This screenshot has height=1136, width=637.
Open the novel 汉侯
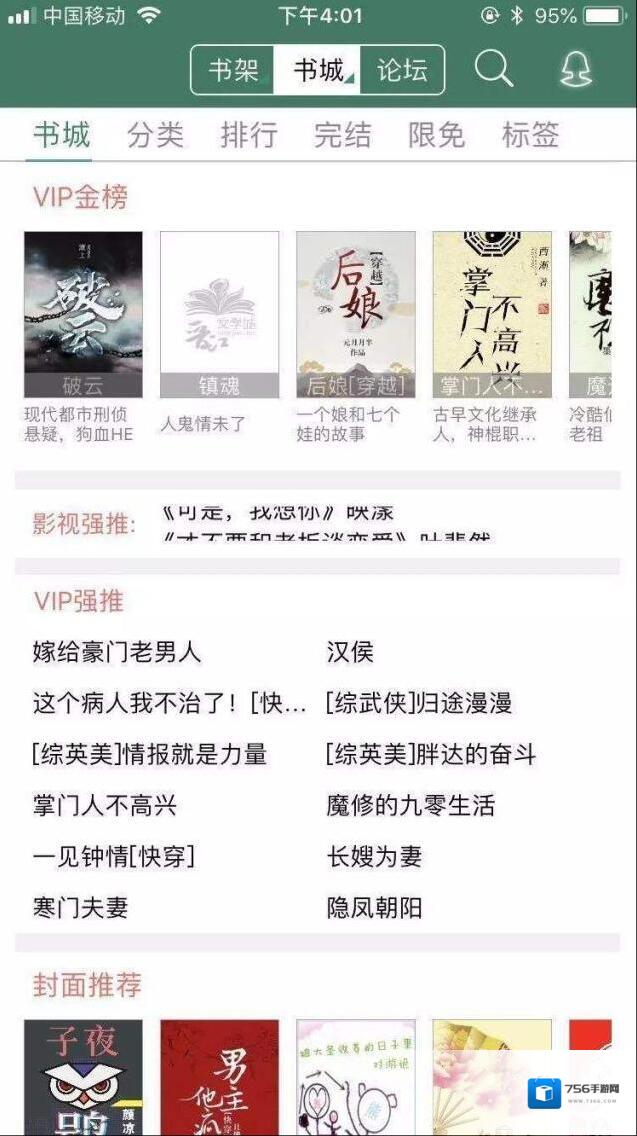coord(350,653)
